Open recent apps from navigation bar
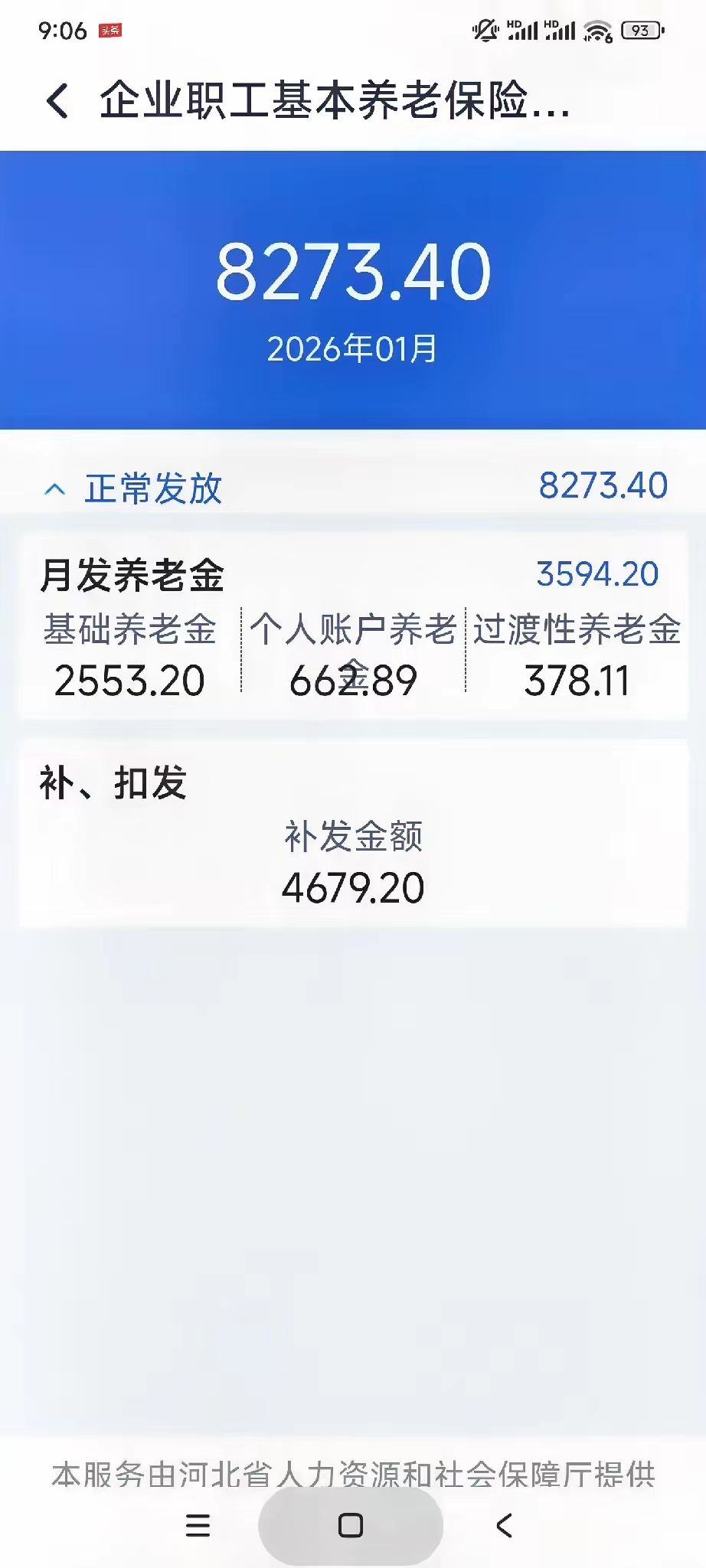 198,1525
